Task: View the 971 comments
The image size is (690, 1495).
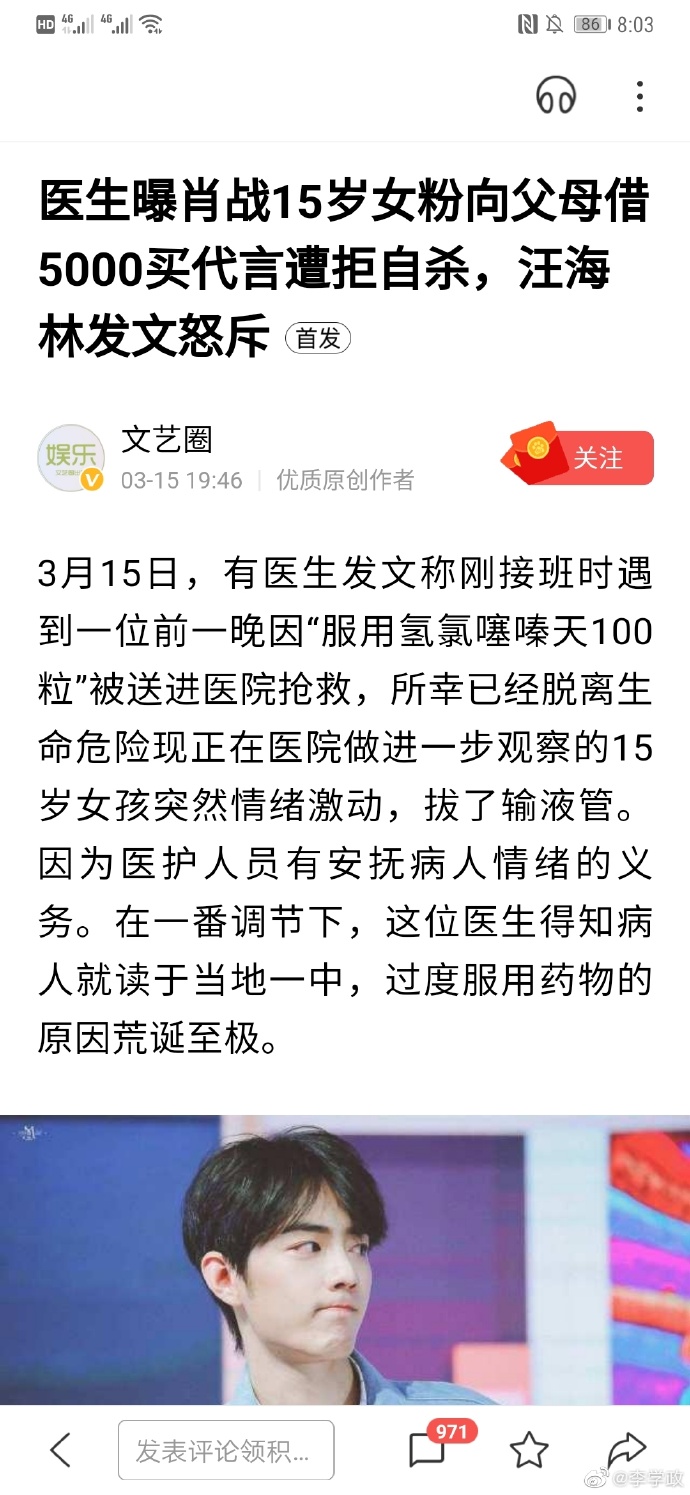Action: tap(428, 1449)
